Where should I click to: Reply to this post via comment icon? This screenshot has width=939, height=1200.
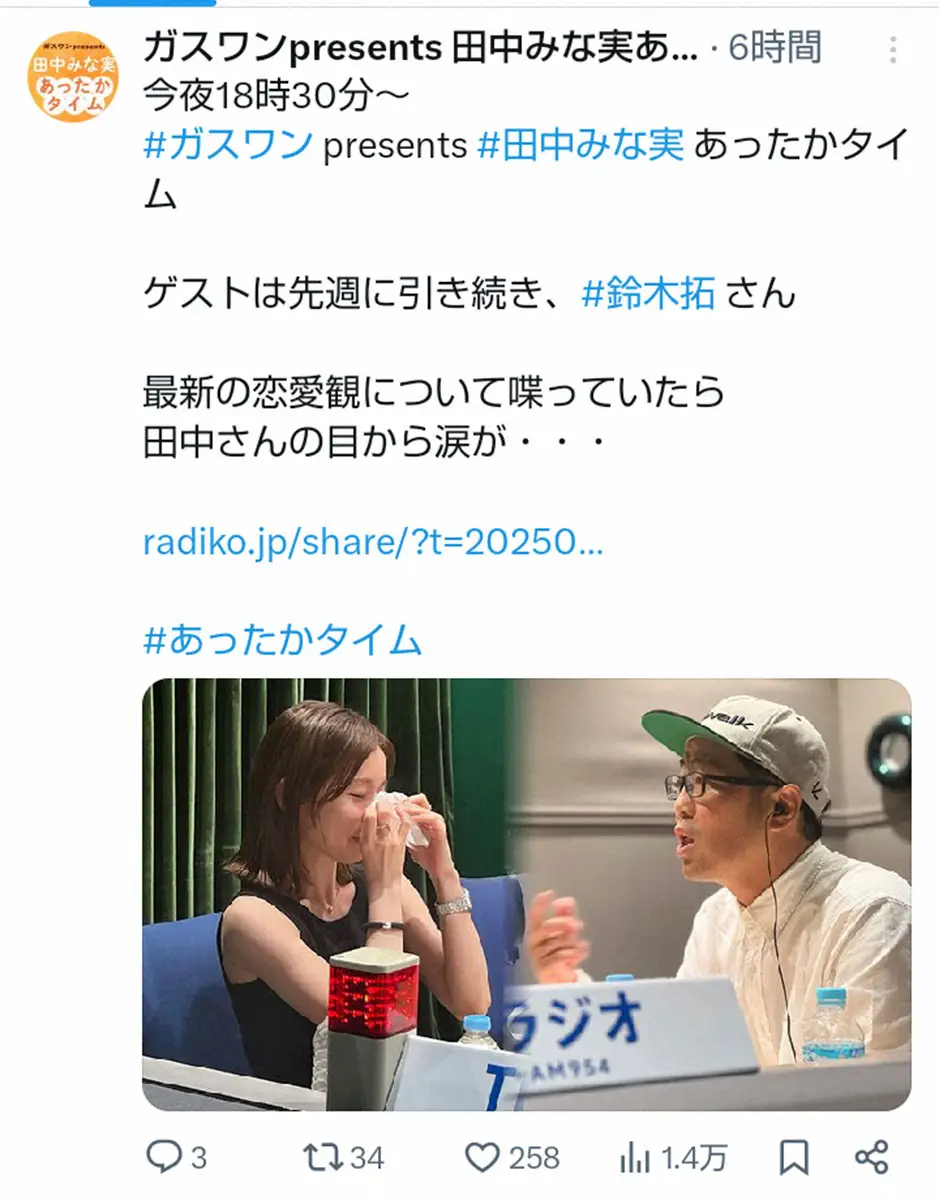tap(164, 1158)
